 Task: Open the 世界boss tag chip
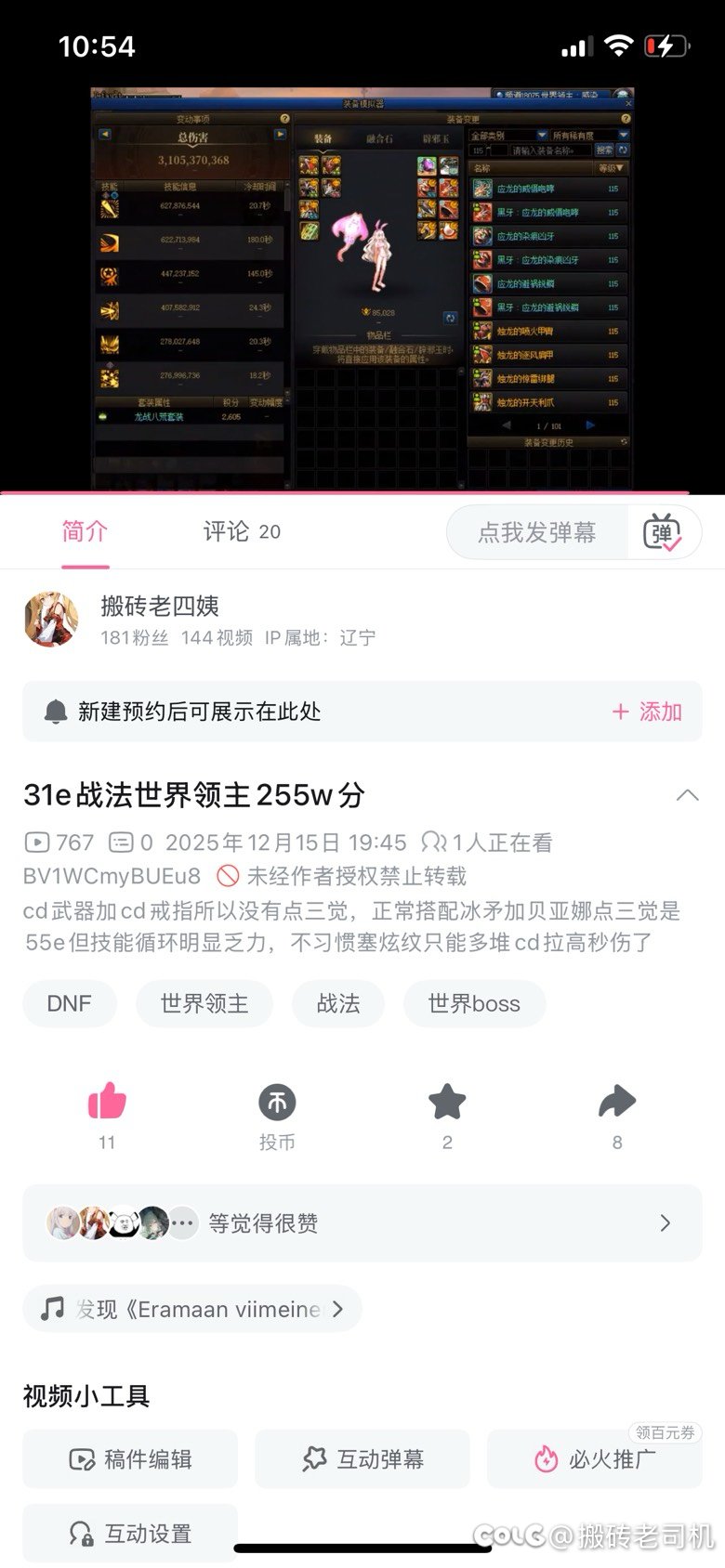tap(474, 1003)
